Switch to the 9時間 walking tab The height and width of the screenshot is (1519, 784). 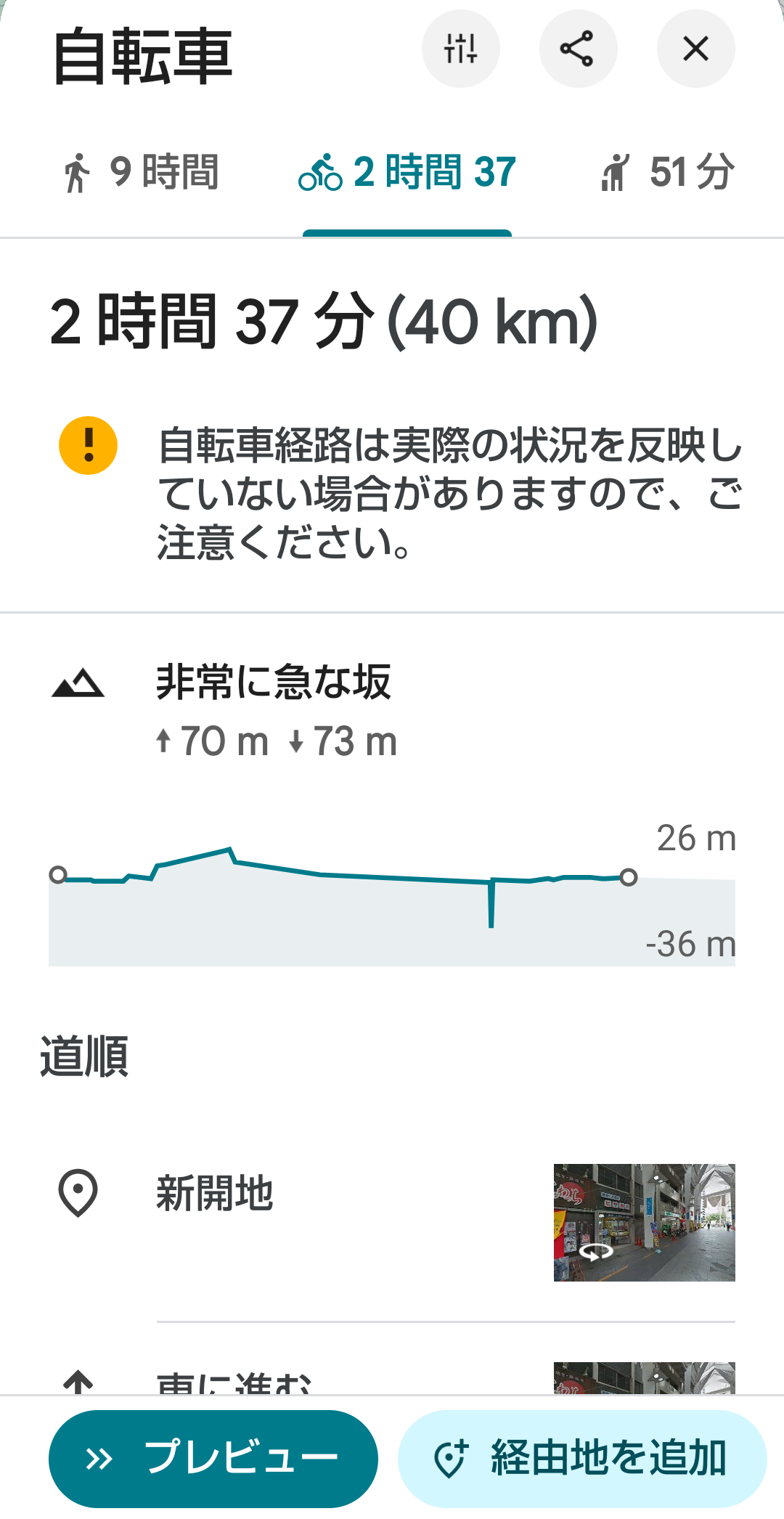(x=141, y=173)
